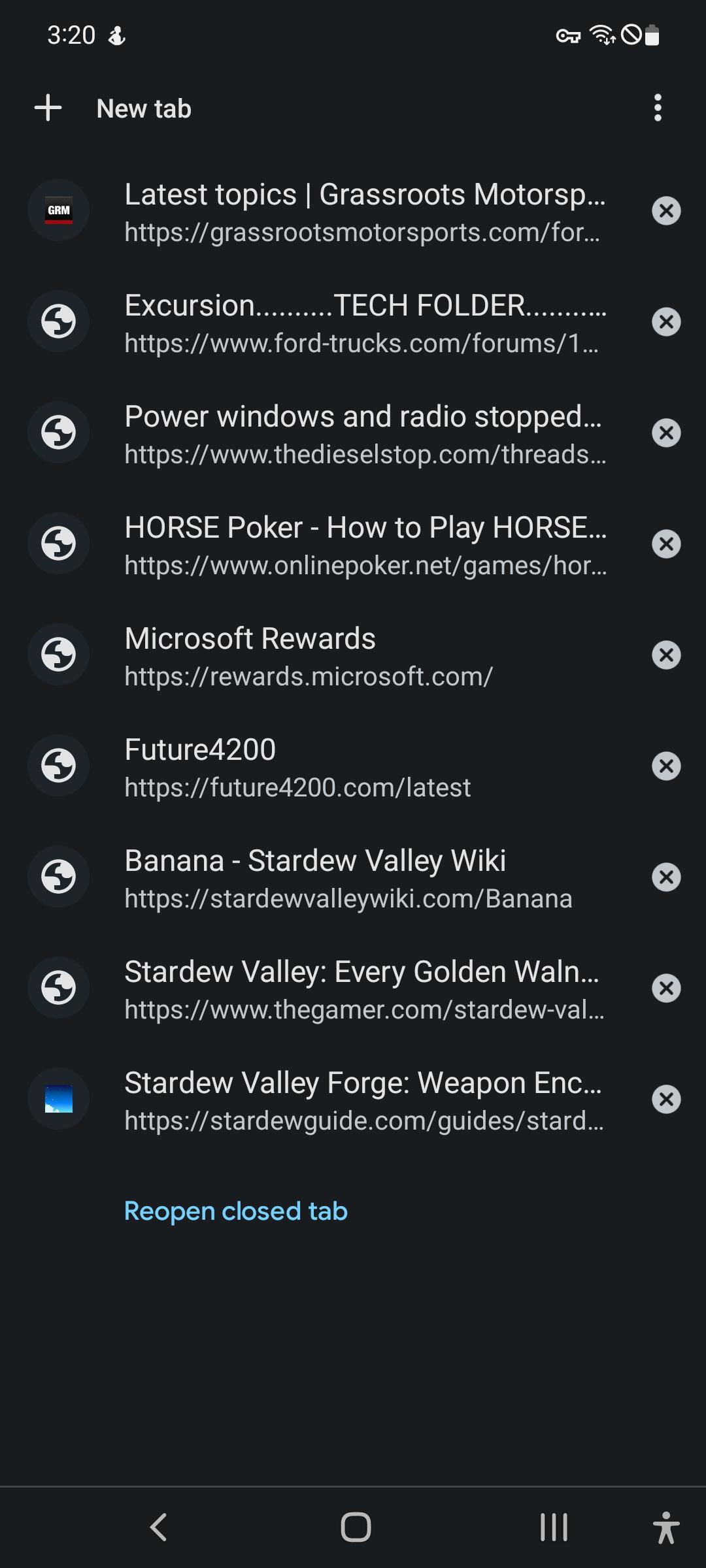Close the Future4200 tab
The height and width of the screenshot is (1568, 706).
[666, 766]
